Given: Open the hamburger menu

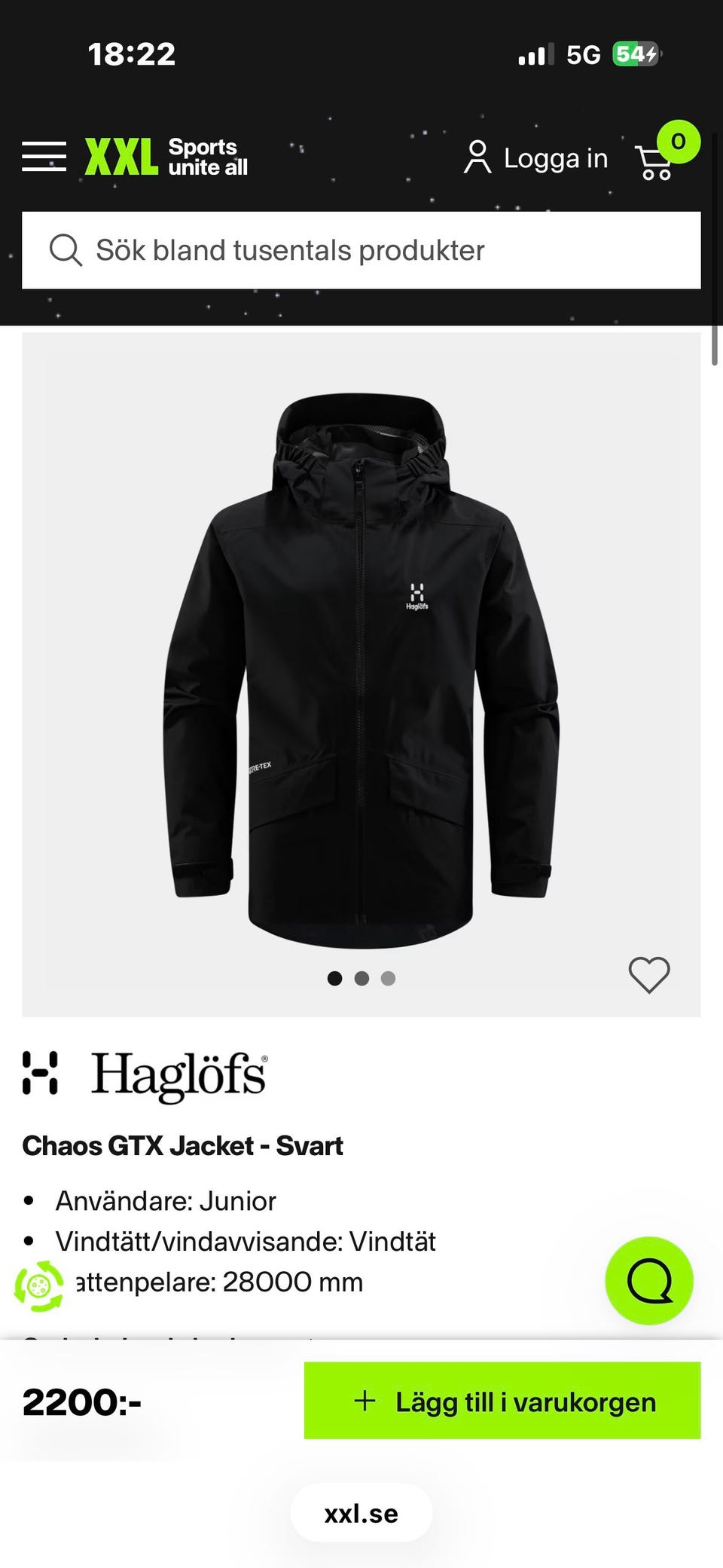Looking at the screenshot, I should 44,157.
